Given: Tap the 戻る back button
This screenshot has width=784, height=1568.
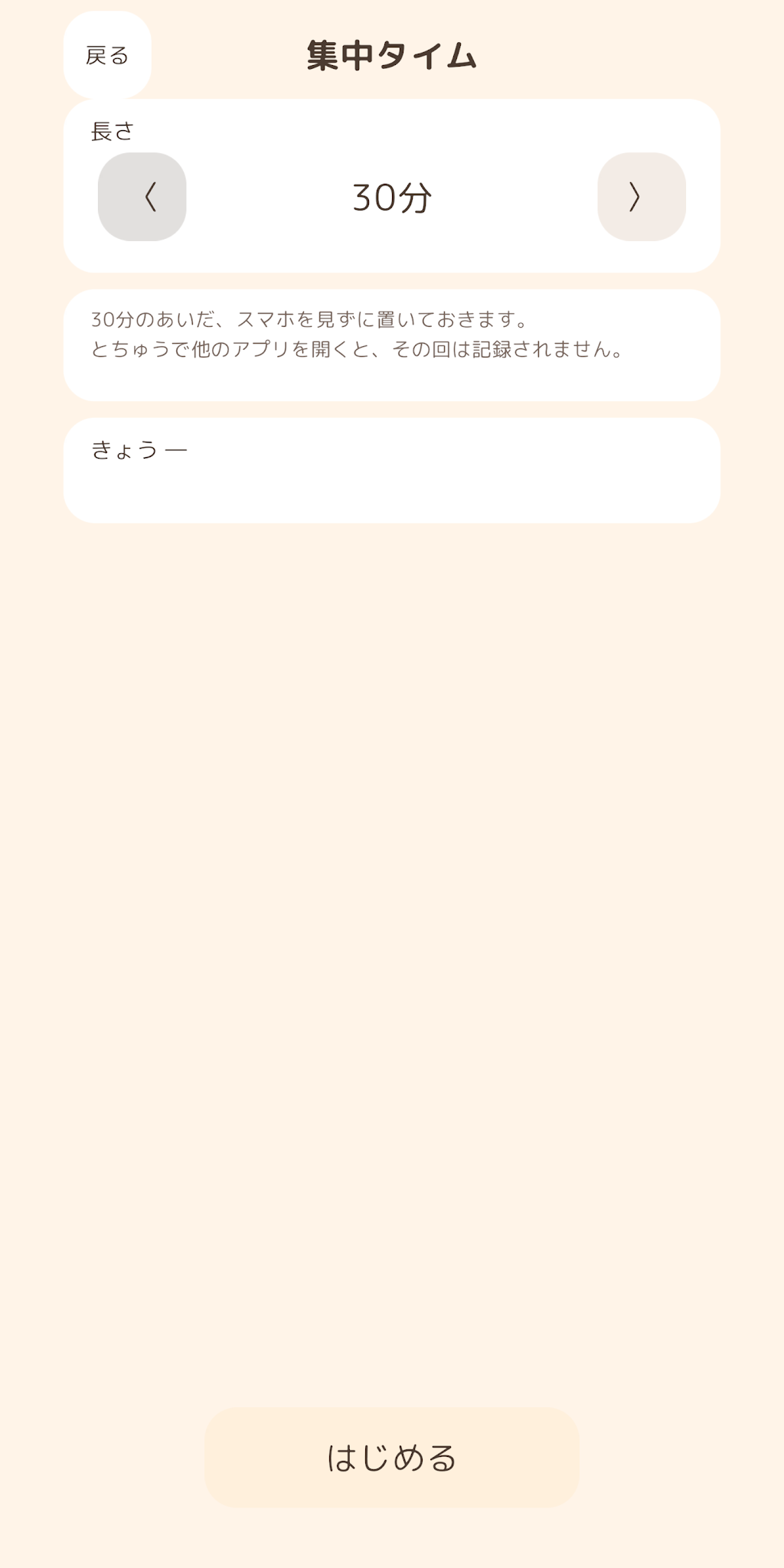Looking at the screenshot, I should pos(107,55).
